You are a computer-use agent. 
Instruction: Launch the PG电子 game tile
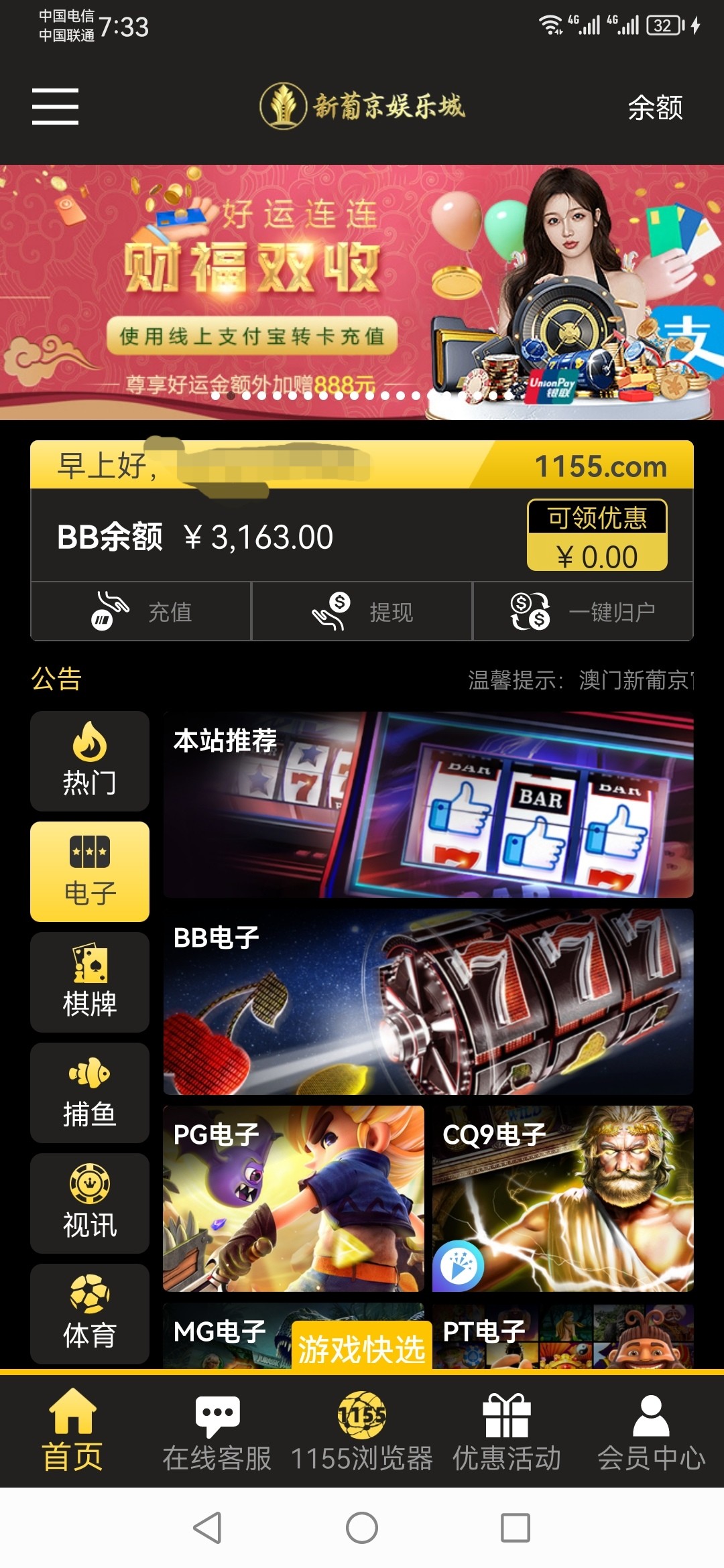(x=294, y=1199)
